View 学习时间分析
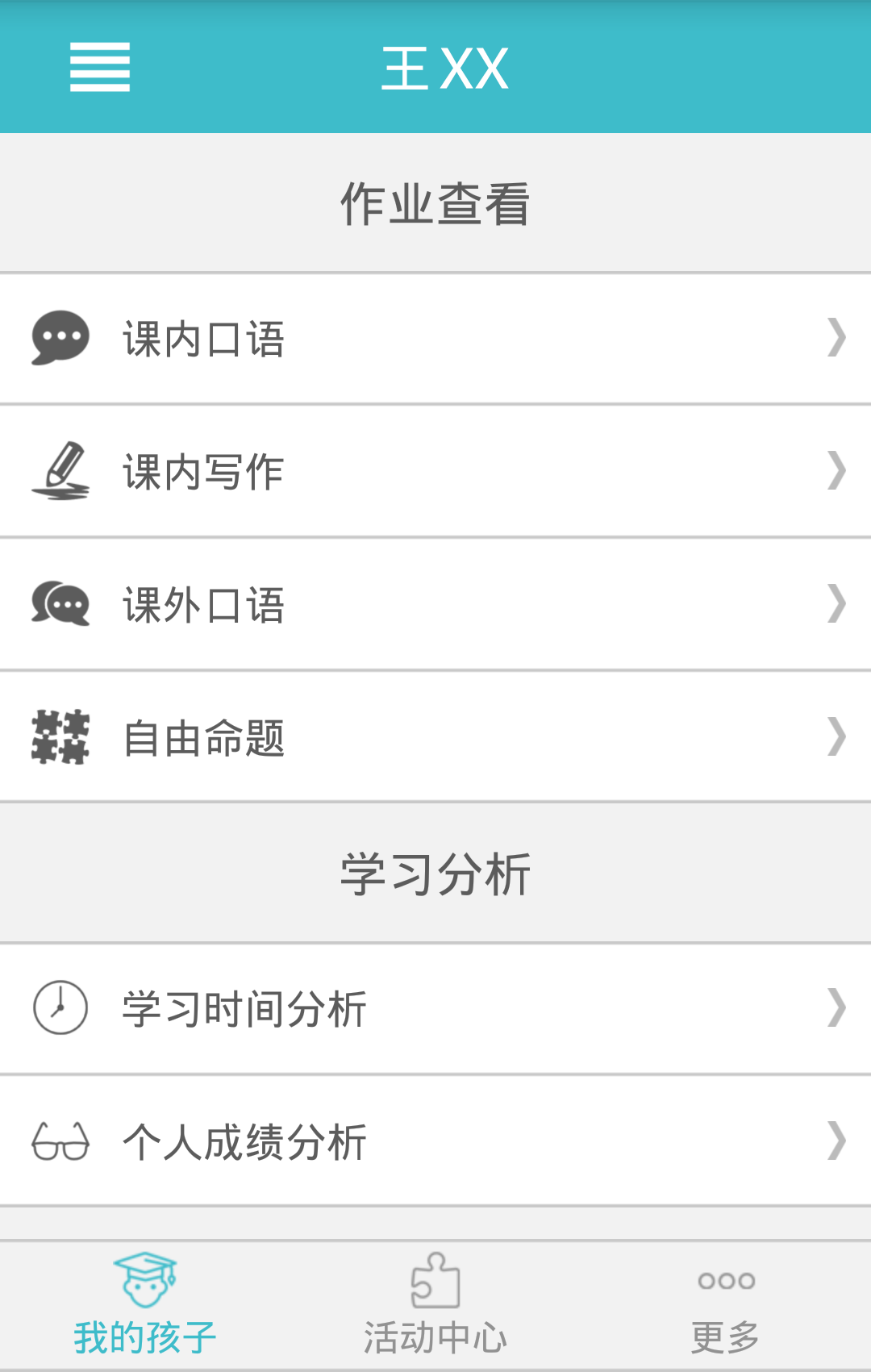This screenshot has height=1372, width=871. [x=435, y=1008]
